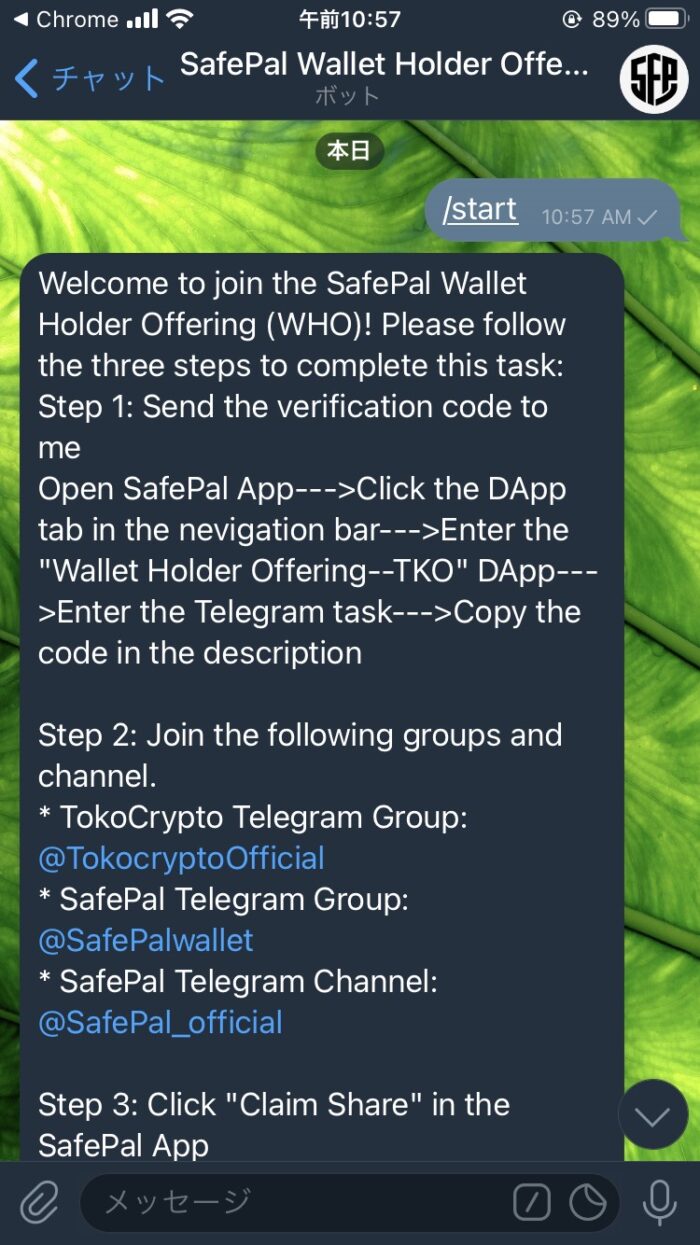The width and height of the screenshot is (700, 1245).
Task: Open the @SafePal_official channel link
Action: [x=160, y=1022]
